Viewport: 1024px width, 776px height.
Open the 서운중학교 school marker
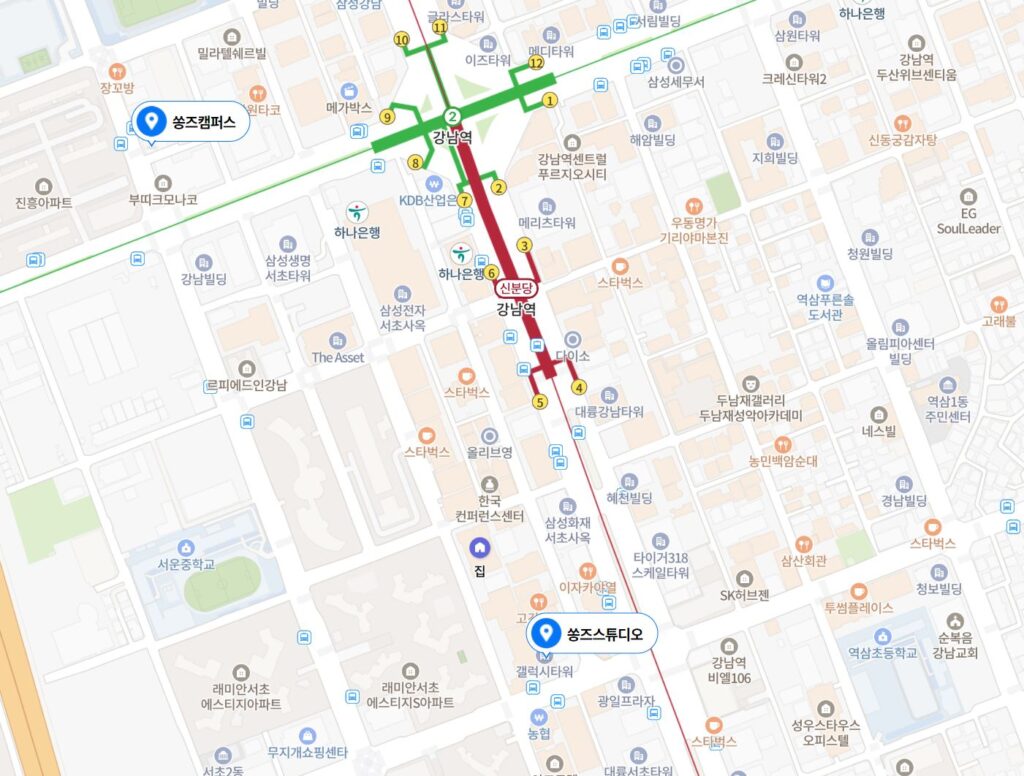coord(185,548)
